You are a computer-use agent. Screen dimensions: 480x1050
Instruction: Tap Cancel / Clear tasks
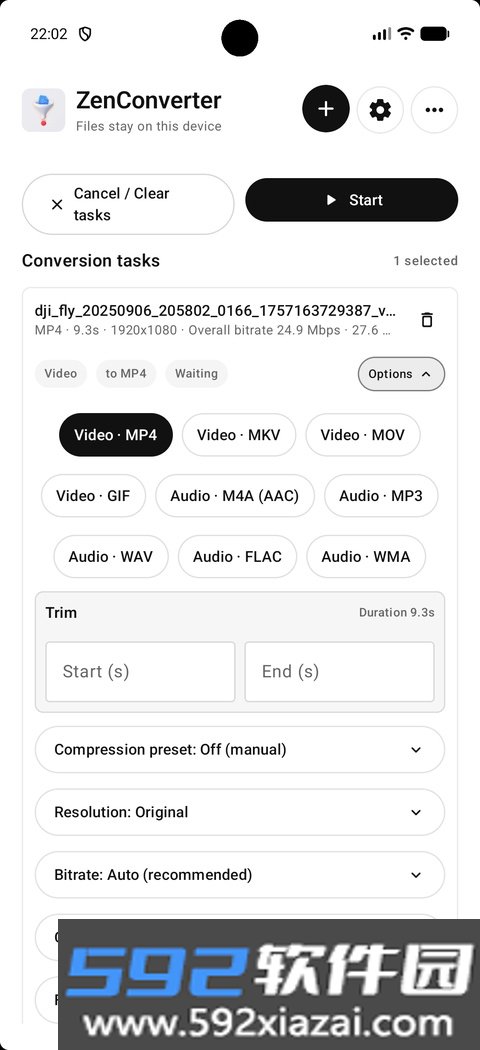pyautogui.click(x=128, y=204)
